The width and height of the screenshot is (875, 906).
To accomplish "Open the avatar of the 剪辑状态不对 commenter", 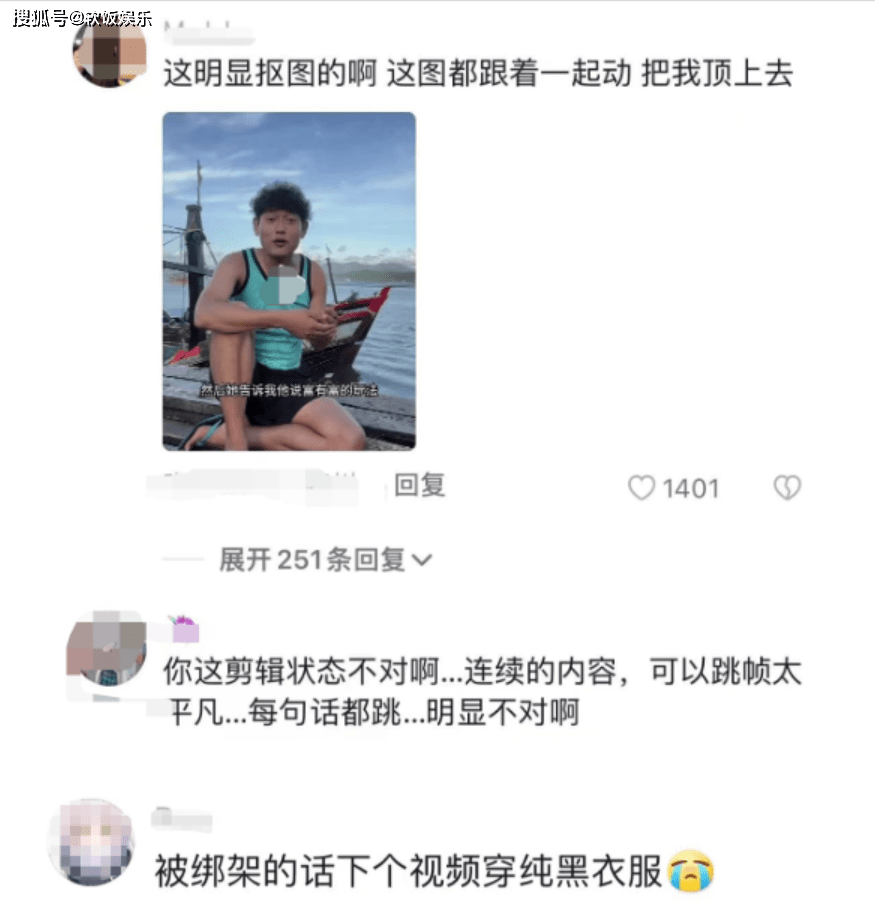I will coord(106,648).
